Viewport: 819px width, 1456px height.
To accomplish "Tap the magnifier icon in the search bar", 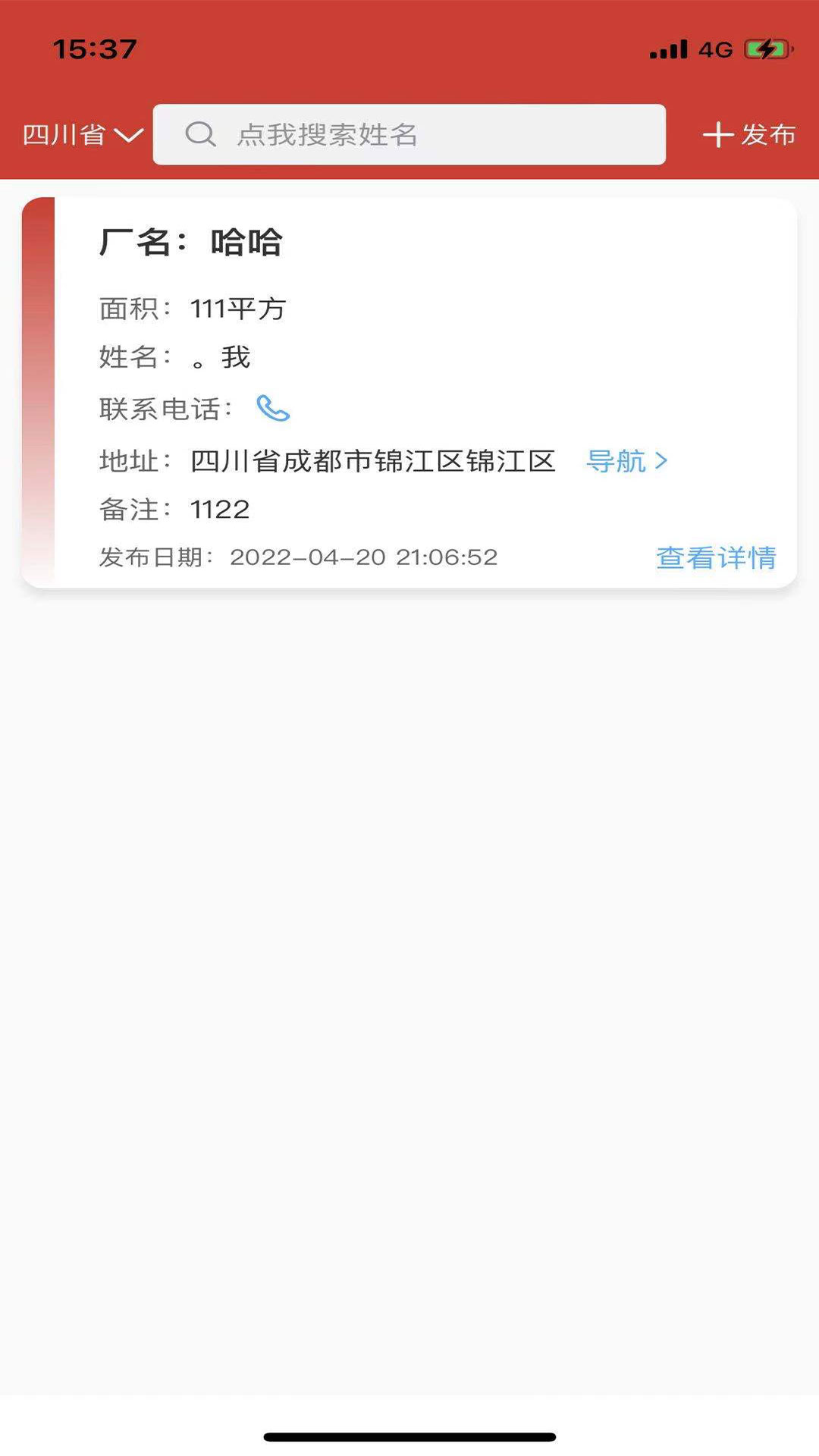I will click(199, 135).
